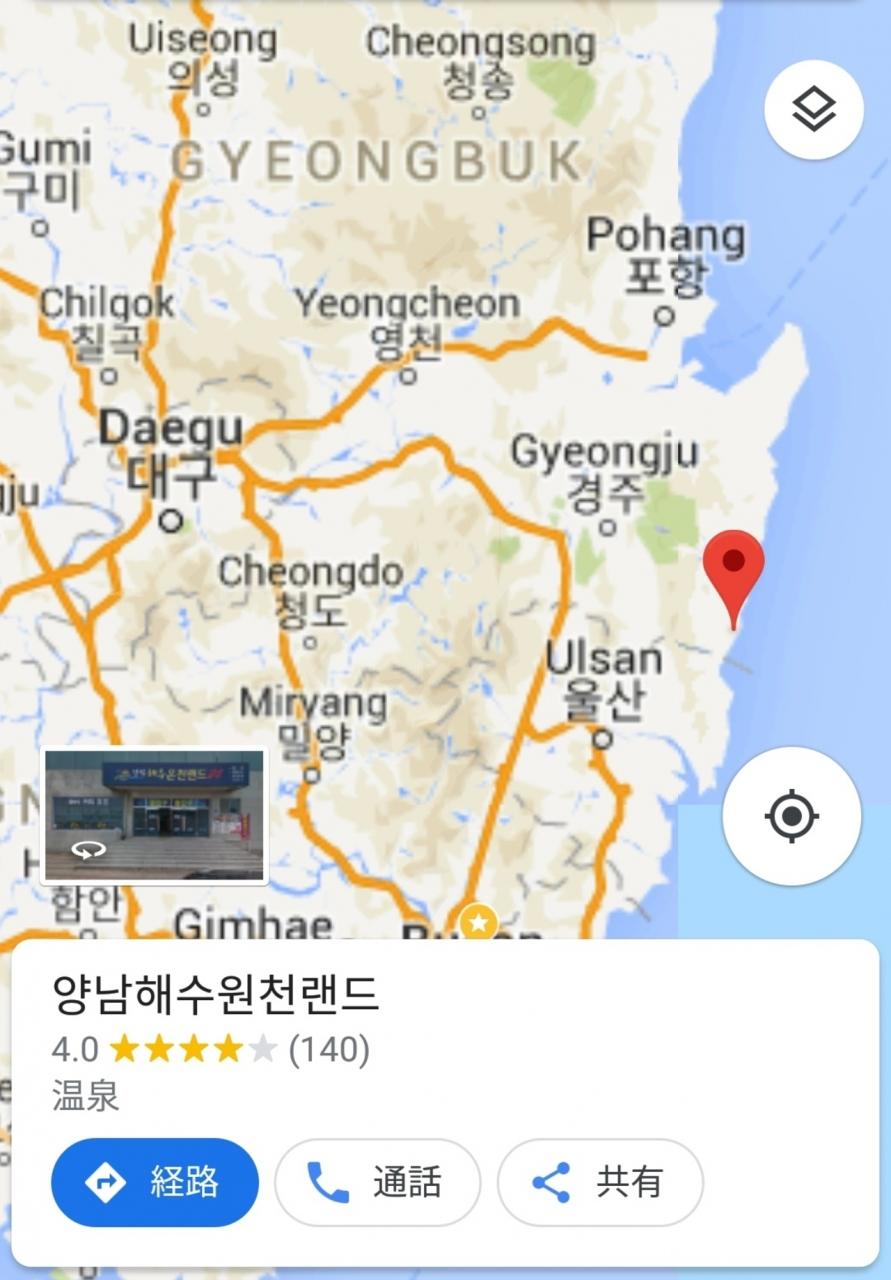
Task: Get directions with the 経路 button
Action: (155, 1182)
